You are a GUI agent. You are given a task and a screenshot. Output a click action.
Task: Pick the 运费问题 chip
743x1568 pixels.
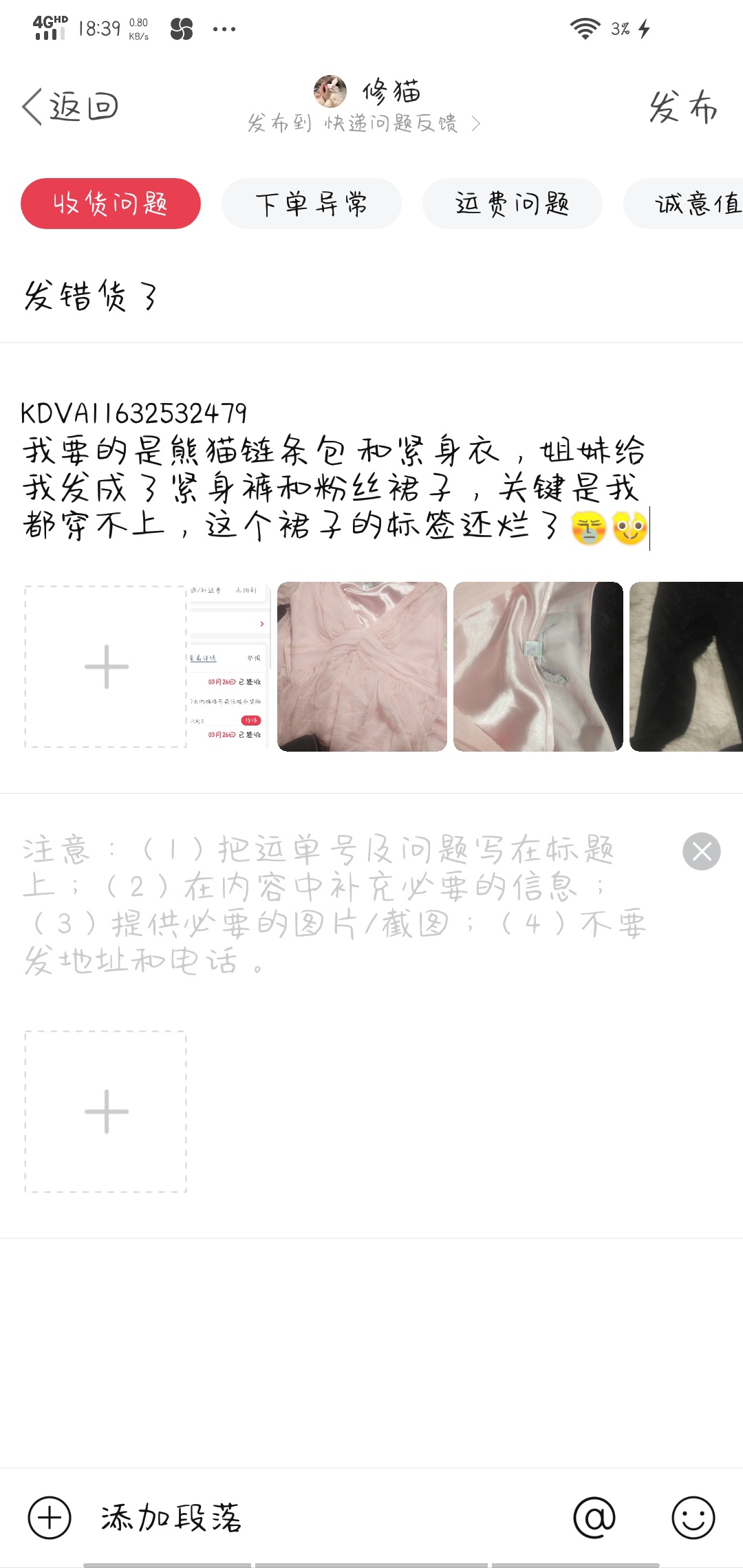point(513,204)
